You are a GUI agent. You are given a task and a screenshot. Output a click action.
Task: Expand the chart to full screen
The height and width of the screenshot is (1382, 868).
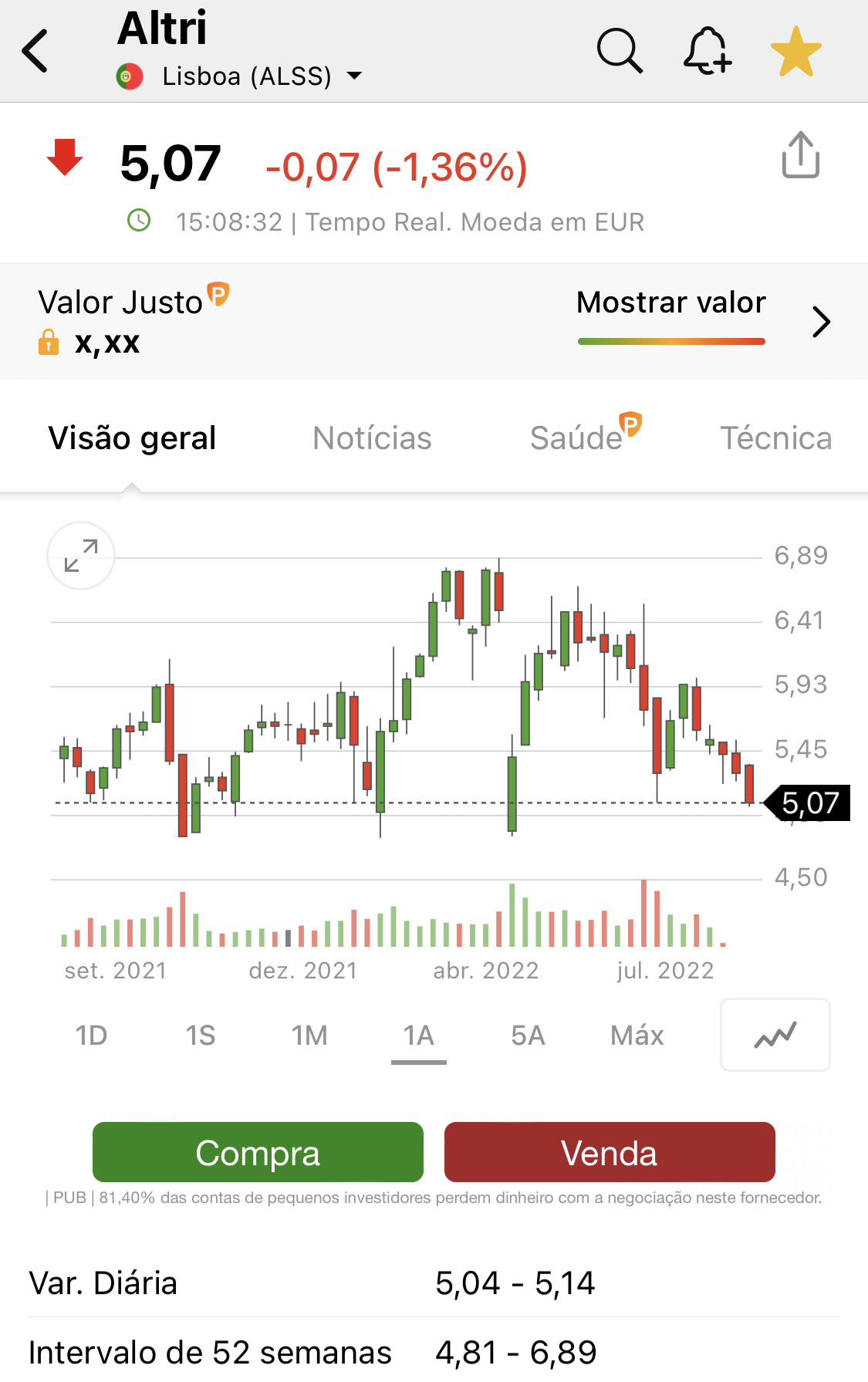coord(81,556)
